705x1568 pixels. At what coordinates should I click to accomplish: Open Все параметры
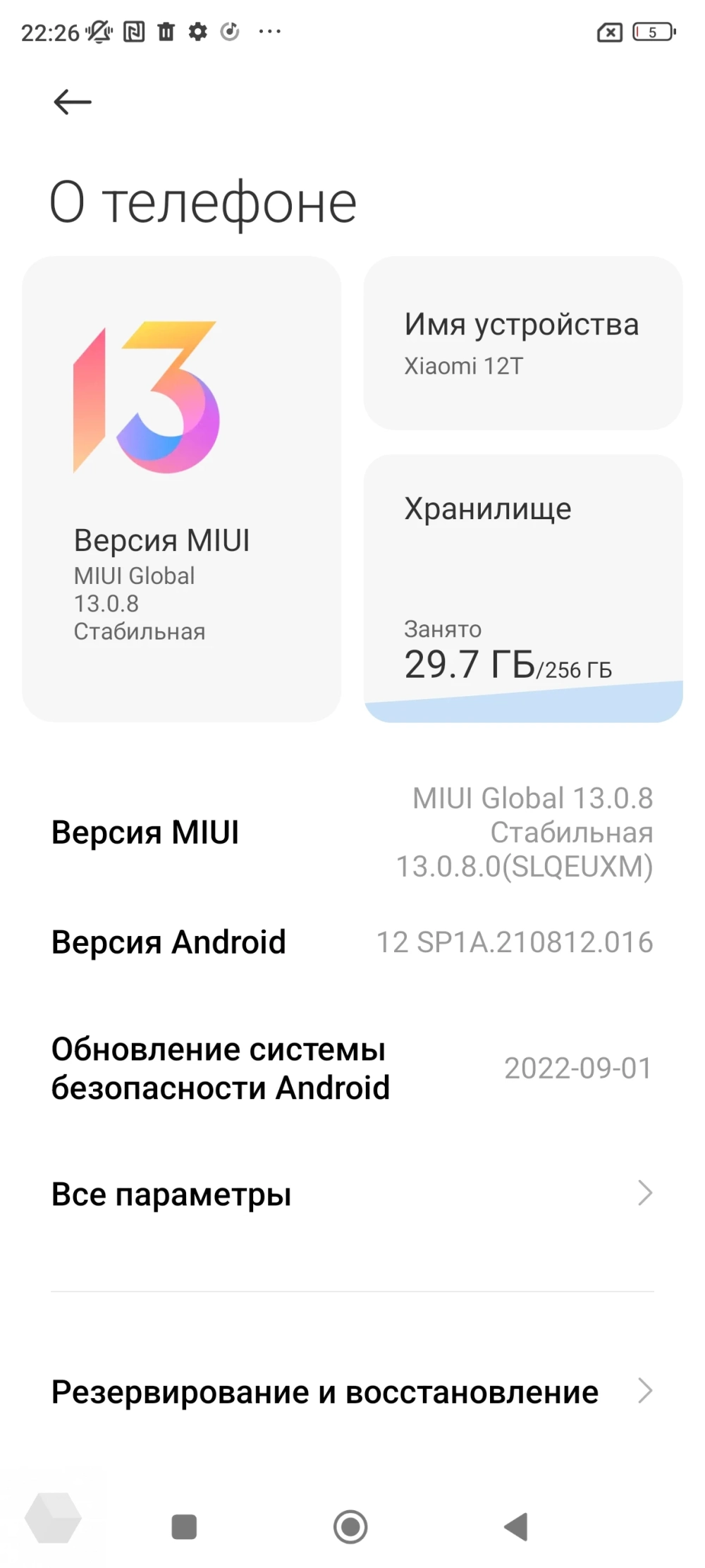tap(352, 1194)
